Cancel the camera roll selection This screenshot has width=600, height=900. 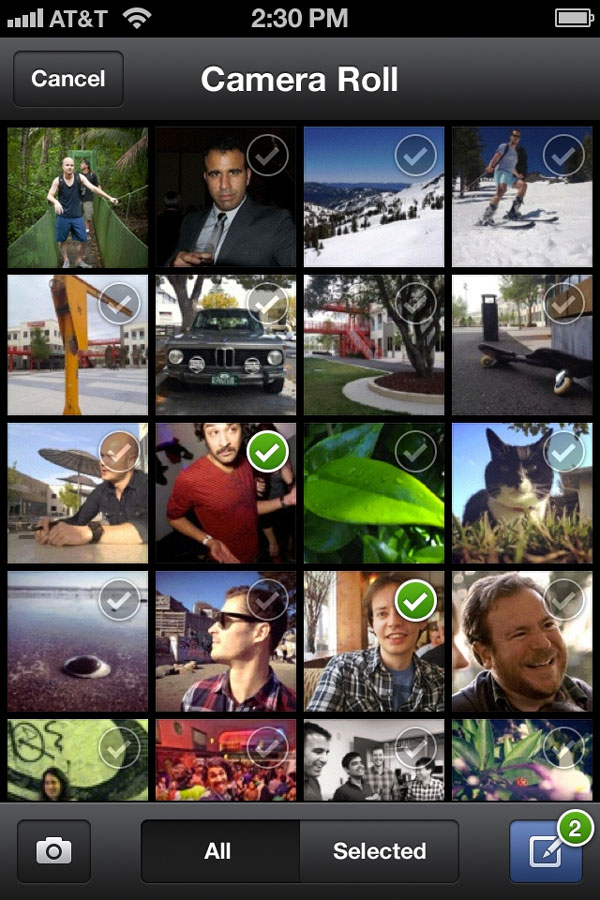[68, 79]
